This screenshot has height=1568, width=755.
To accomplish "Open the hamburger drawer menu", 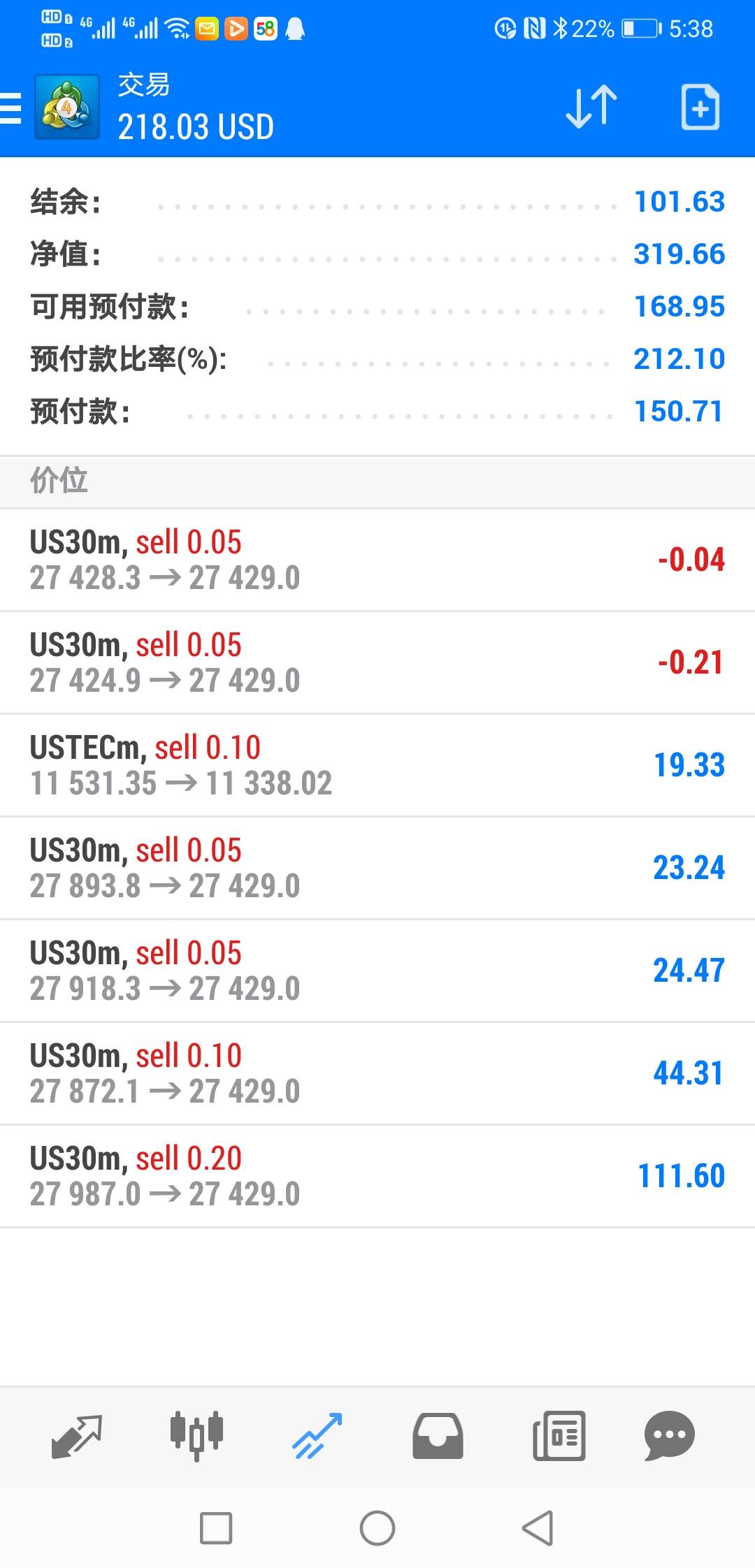I will tap(11, 108).
